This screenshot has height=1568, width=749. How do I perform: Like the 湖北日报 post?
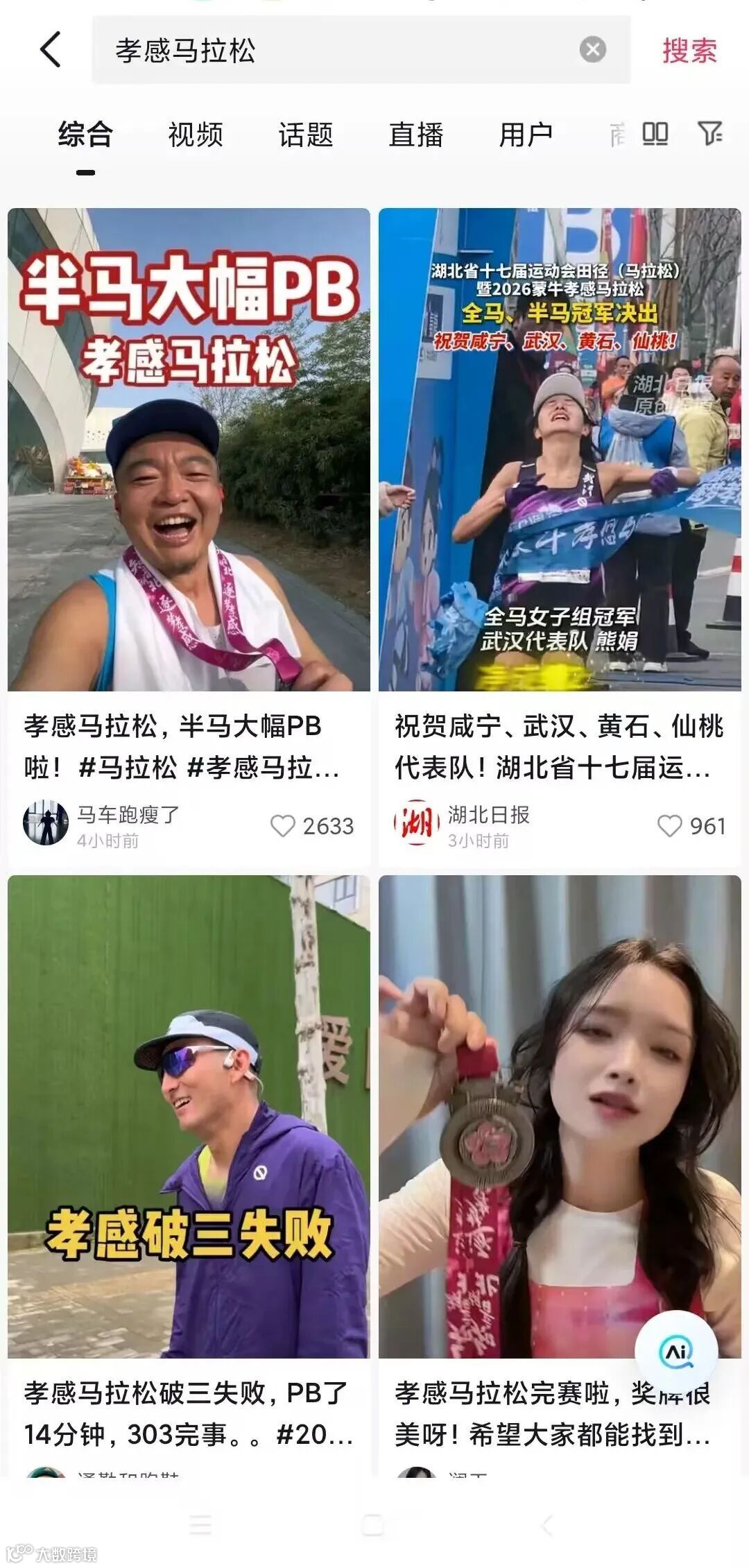pyautogui.click(x=669, y=825)
